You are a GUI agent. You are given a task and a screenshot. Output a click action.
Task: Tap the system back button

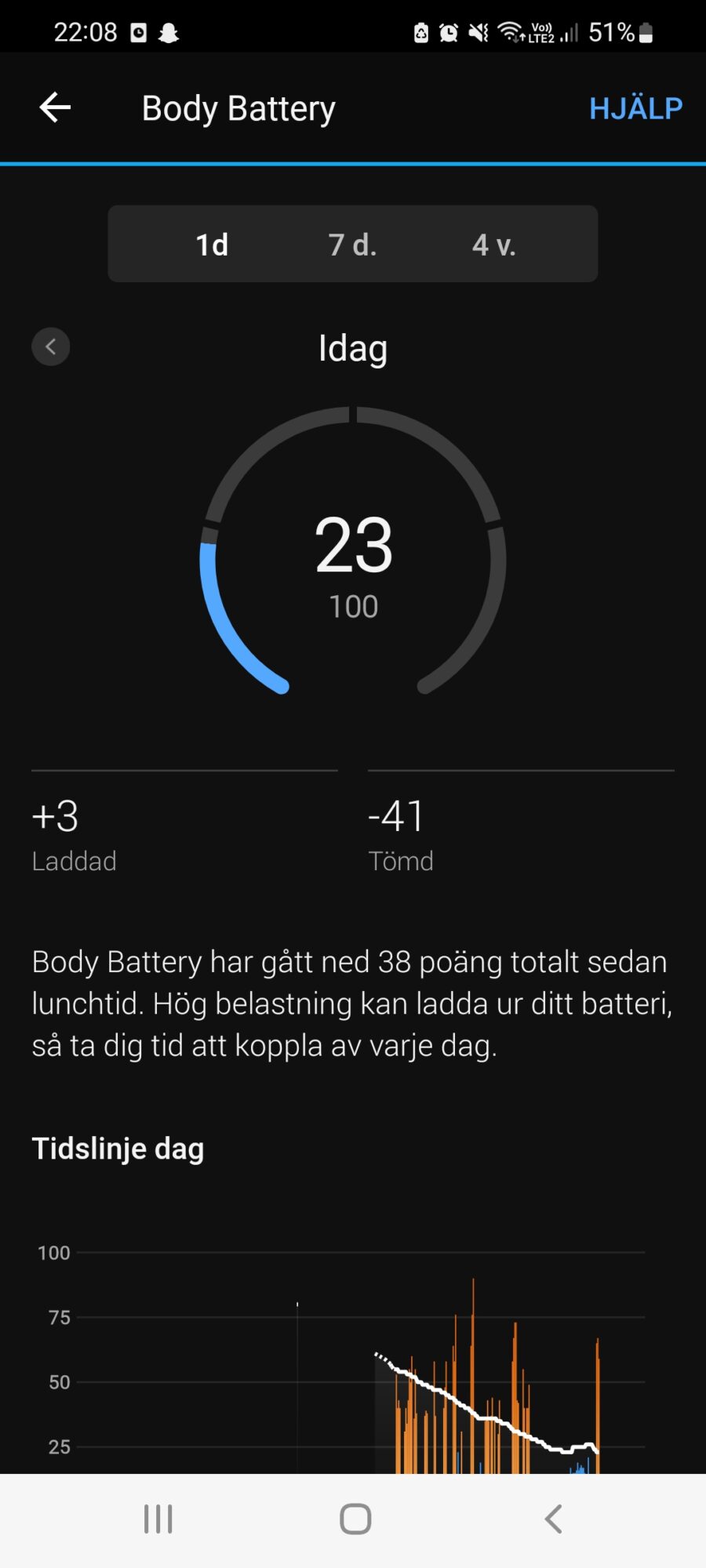click(x=553, y=1519)
